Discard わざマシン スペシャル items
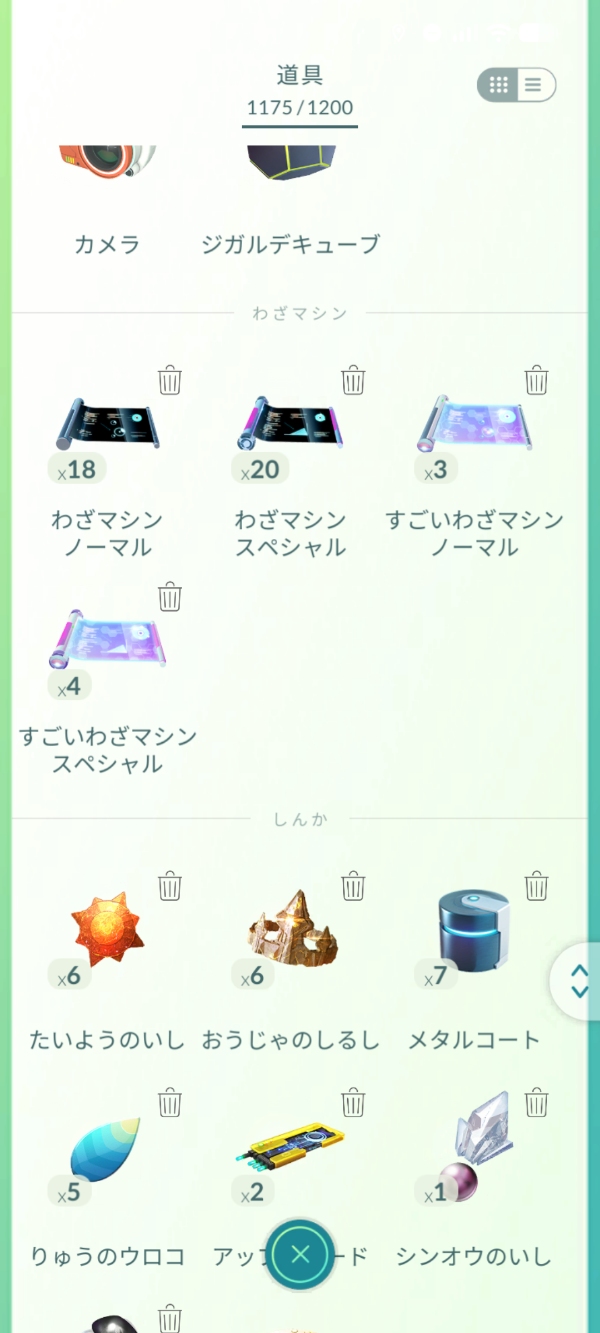600x1333 pixels. [x=353, y=380]
